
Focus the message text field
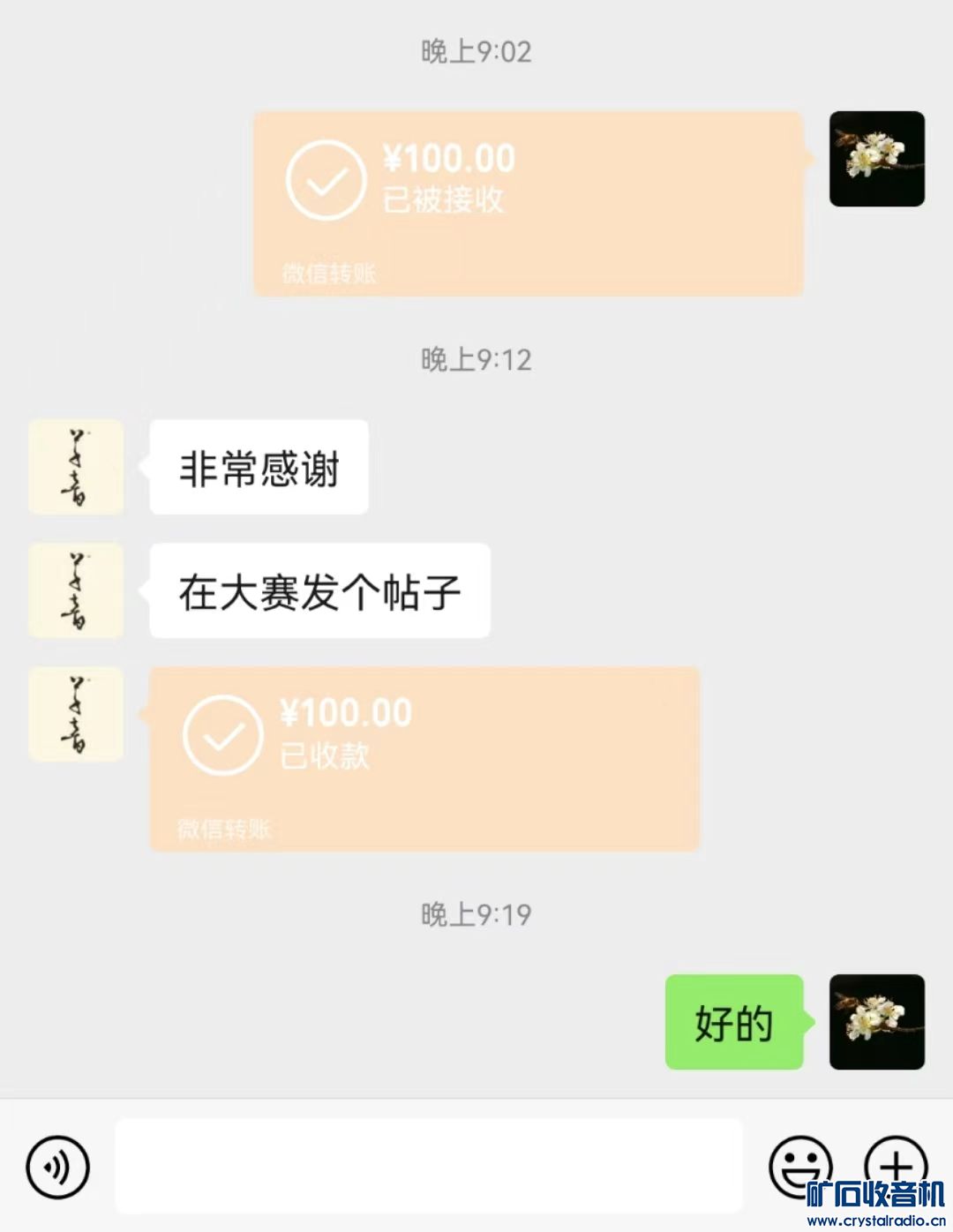point(429,1165)
